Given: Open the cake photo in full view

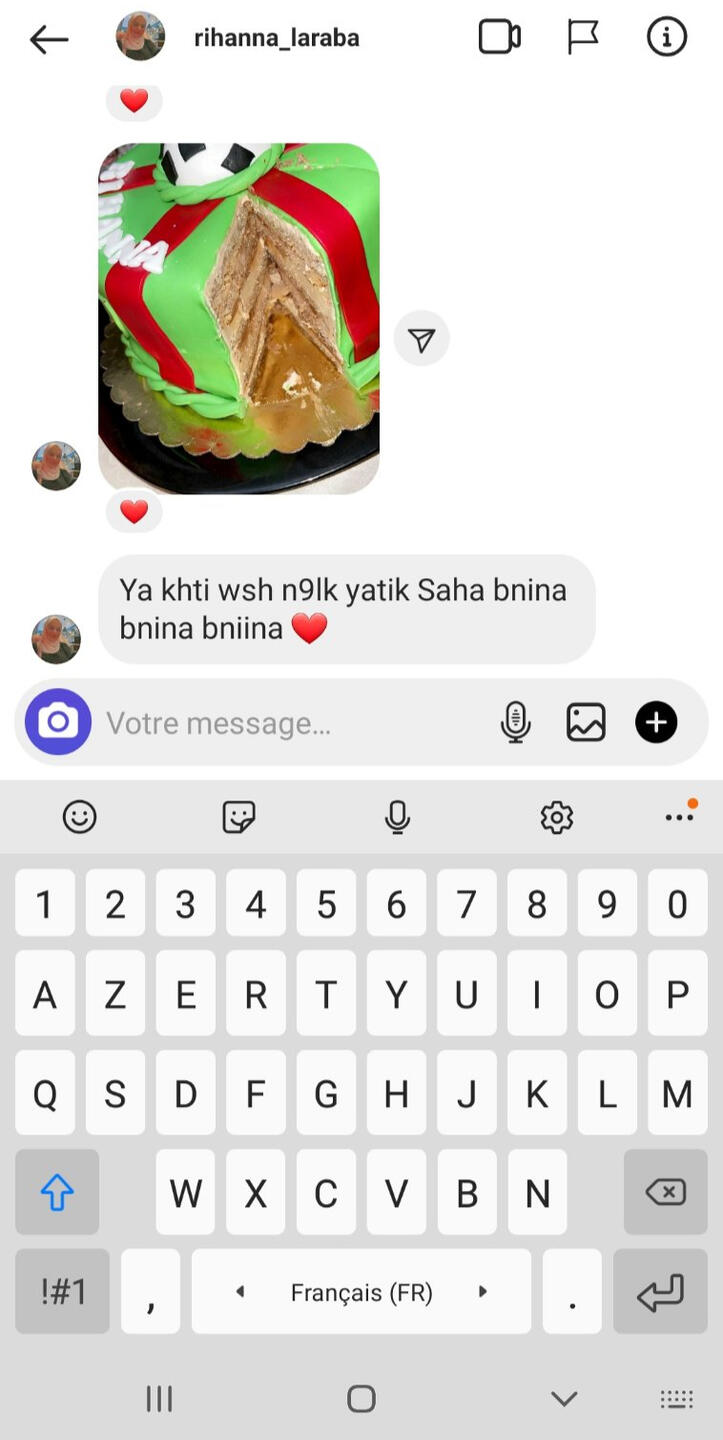Looking at the screenshot, I should 239,318.
